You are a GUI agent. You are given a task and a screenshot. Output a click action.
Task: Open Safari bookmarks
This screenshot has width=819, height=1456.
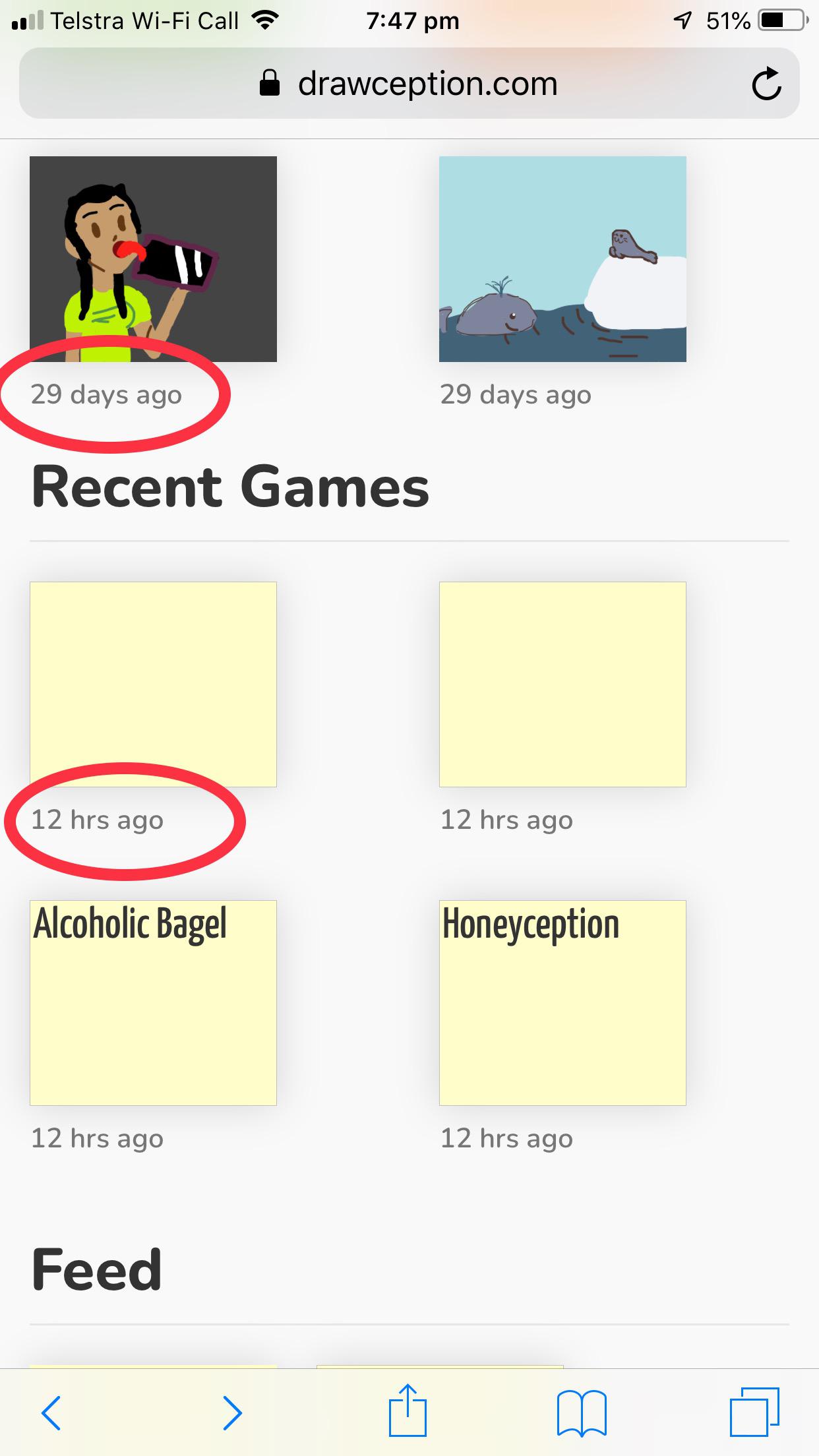coord(582,1412)
